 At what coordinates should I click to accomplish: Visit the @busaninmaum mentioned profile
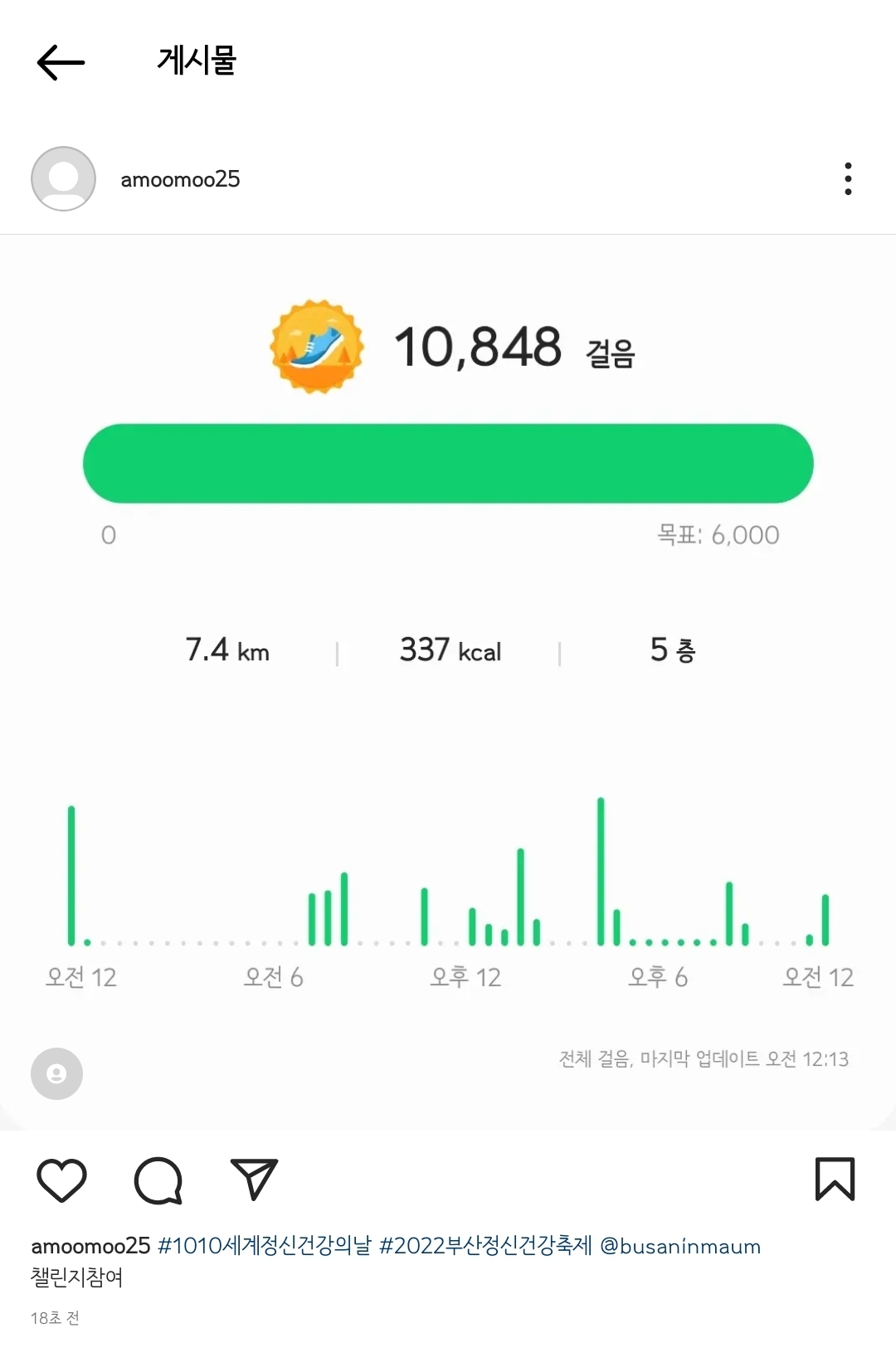click(x=680, y=1246)
